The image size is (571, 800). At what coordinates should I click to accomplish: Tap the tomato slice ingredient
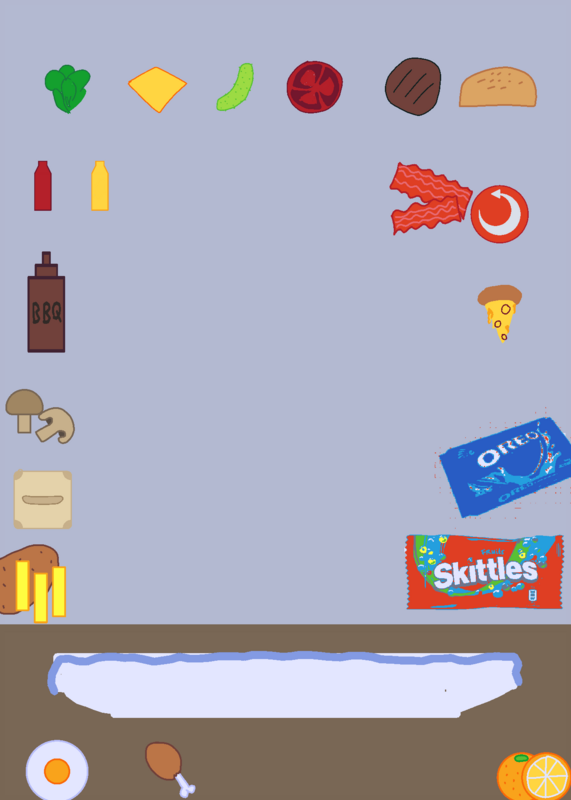point(314,87)
